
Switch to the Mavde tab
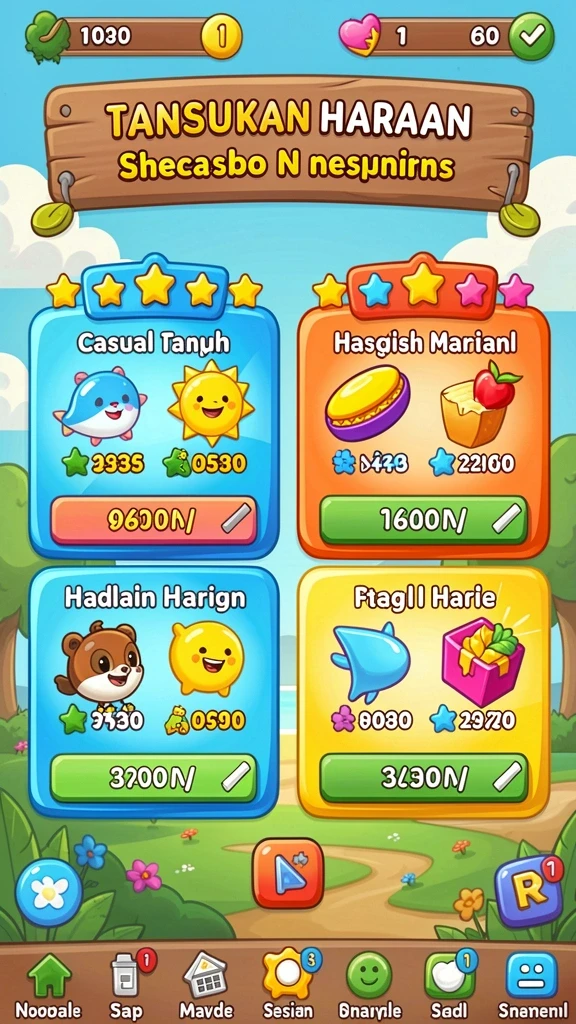click(205, 985)
